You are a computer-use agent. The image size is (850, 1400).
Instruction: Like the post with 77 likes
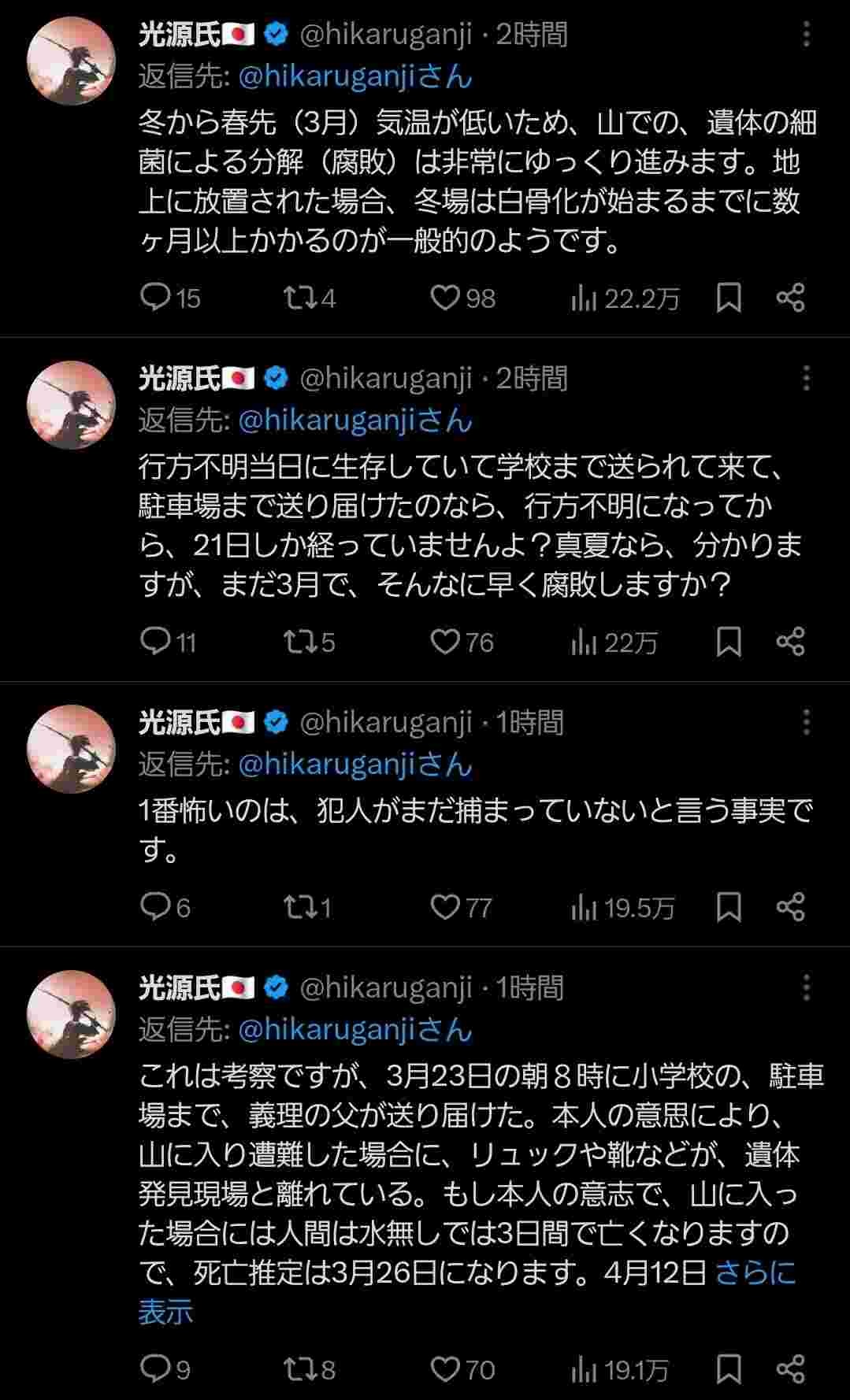(x=445, y=907)
